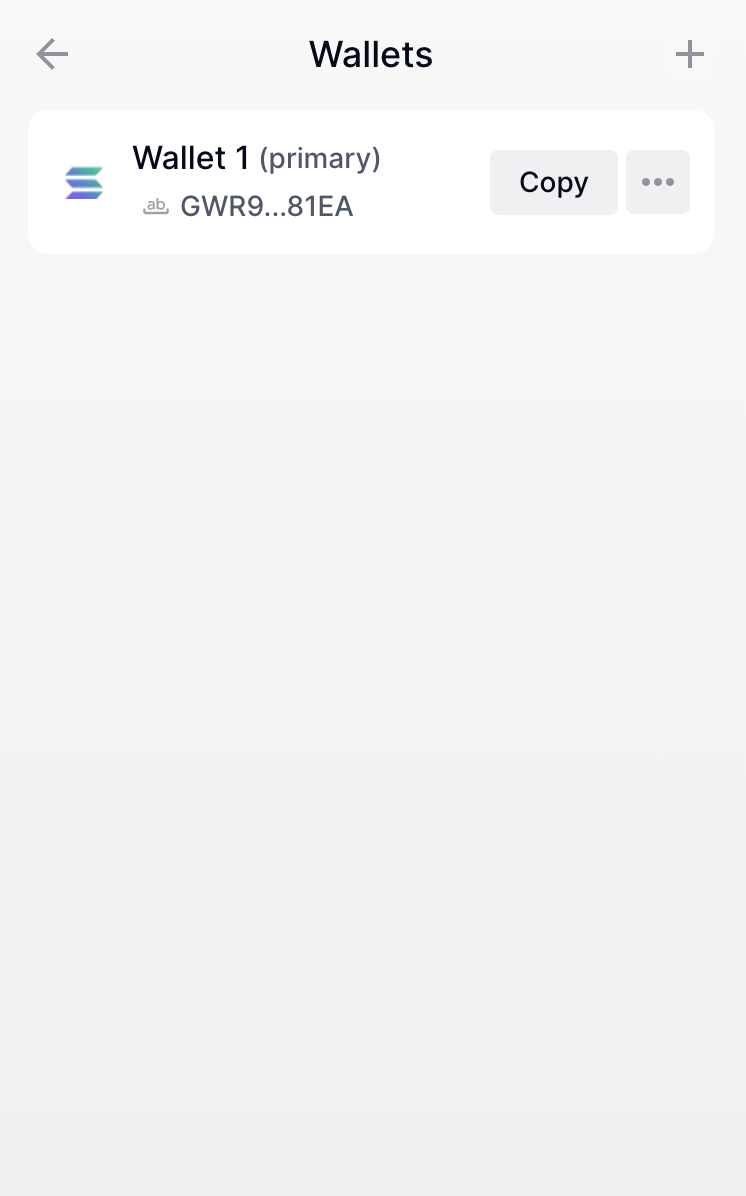Go back using the arrow icon

(53, 54)
